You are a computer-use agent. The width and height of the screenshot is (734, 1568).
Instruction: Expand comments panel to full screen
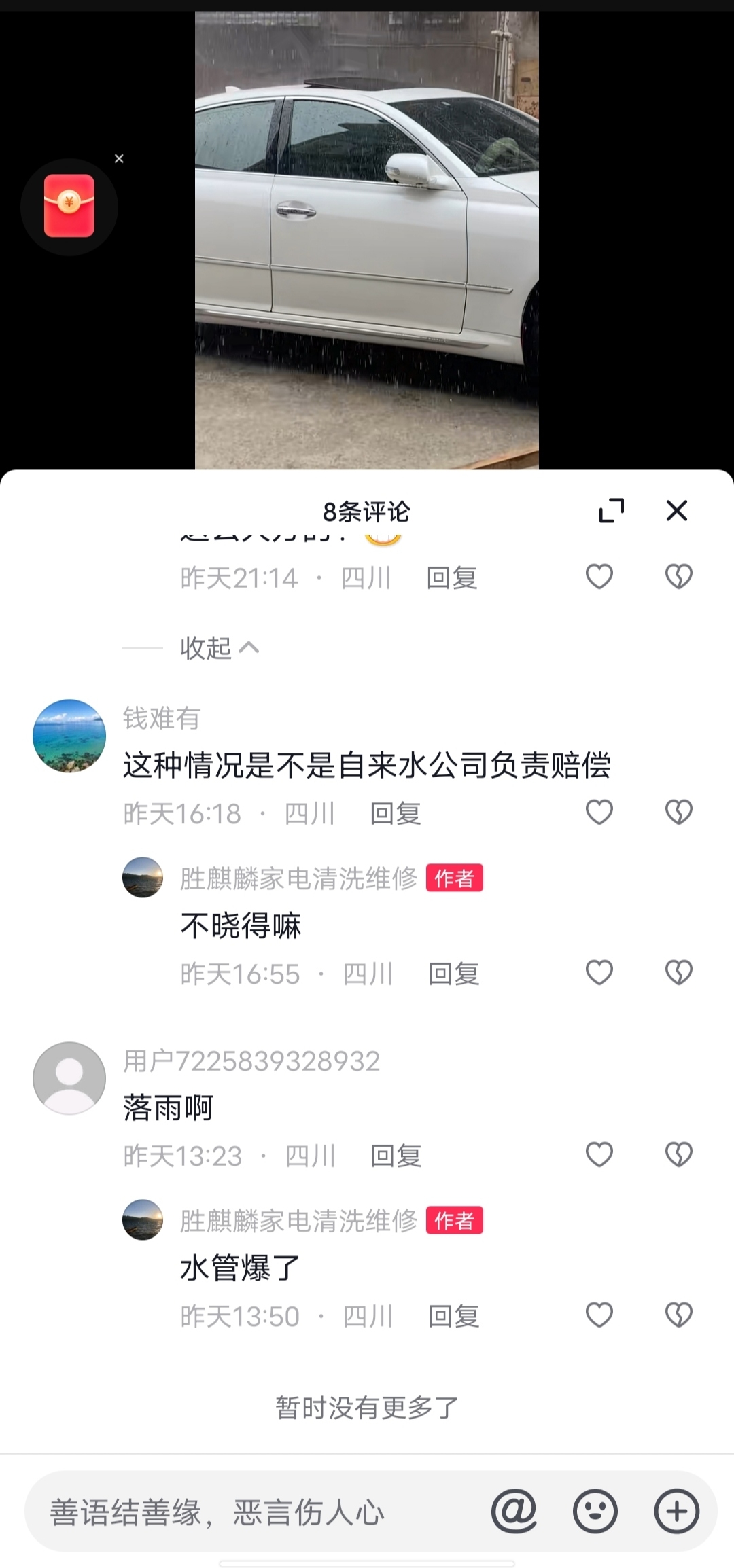coord(612,511)
